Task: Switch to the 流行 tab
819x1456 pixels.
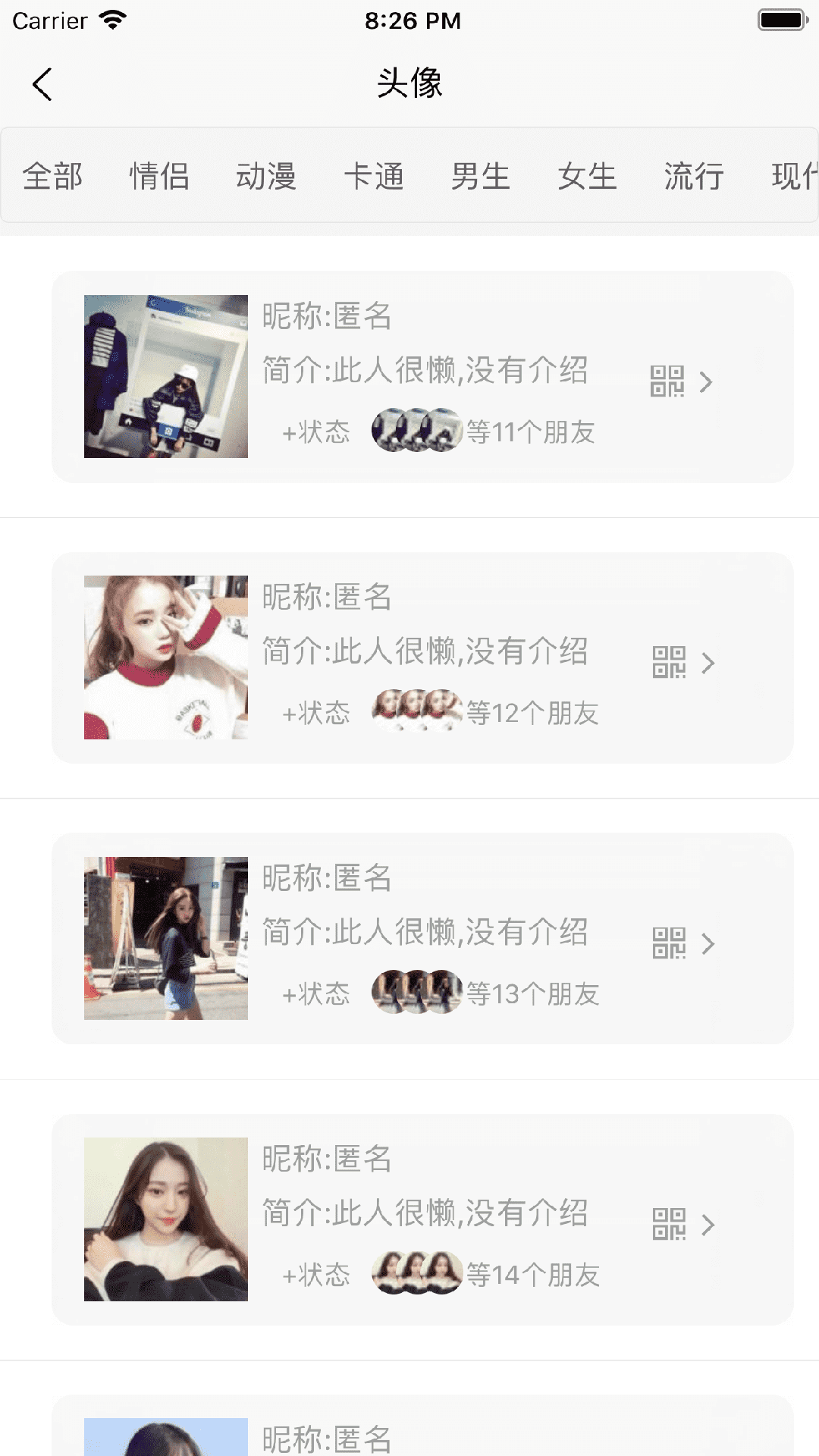Action: point(694,176)
